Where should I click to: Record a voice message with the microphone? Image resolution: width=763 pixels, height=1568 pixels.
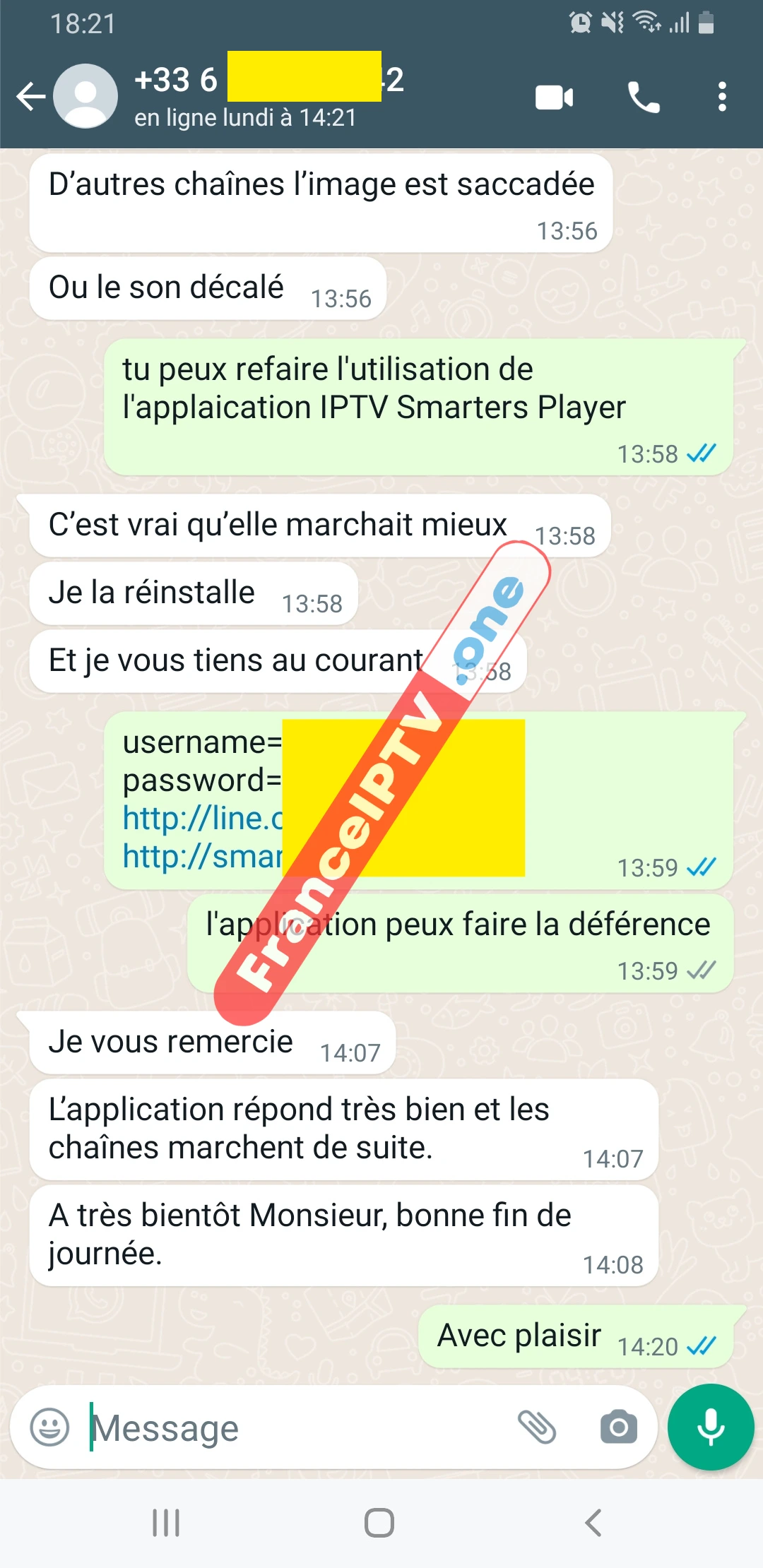[x=711, y=1427]
